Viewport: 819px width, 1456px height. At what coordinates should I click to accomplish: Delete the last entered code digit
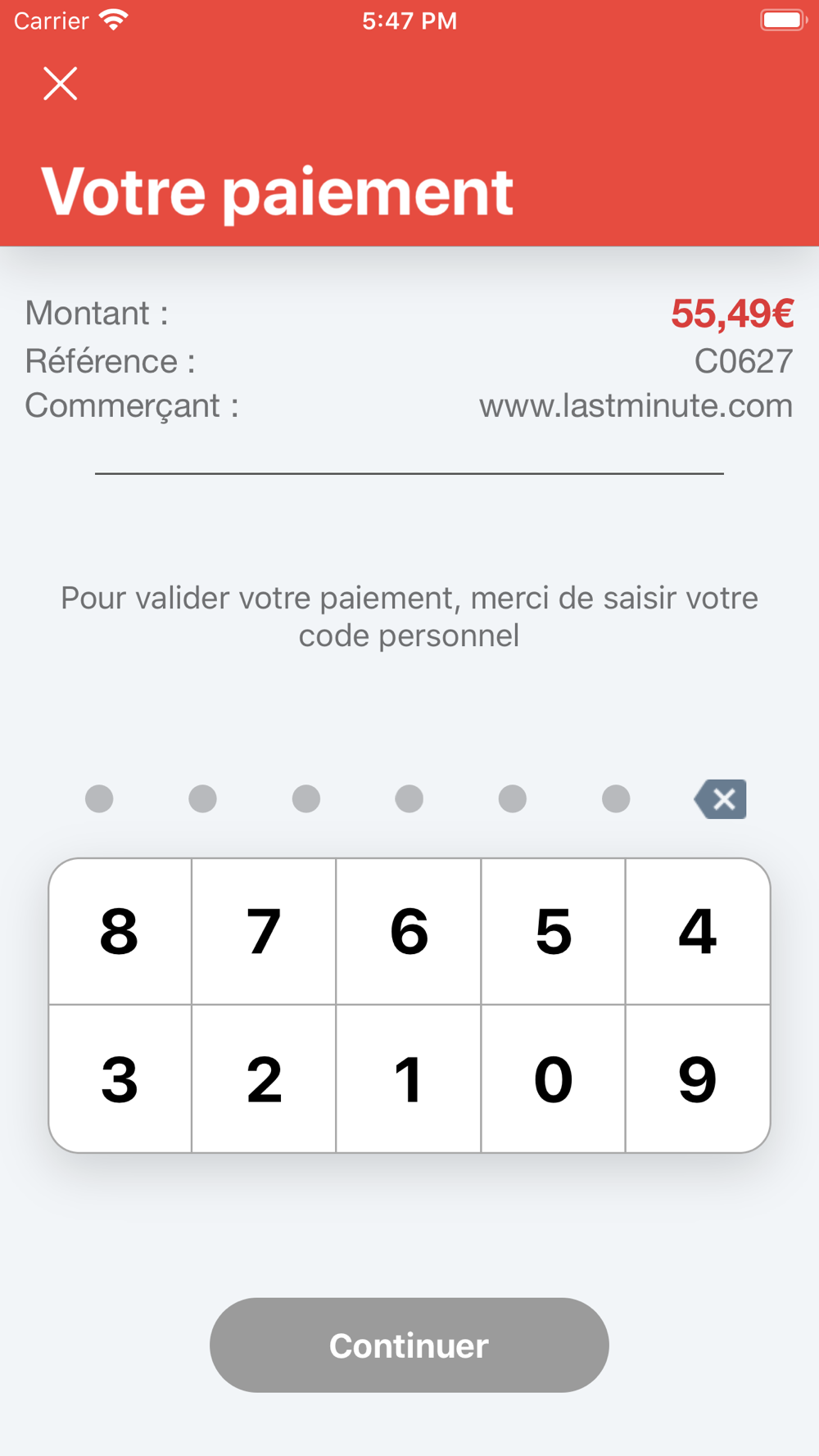click(x=721, y=798)
